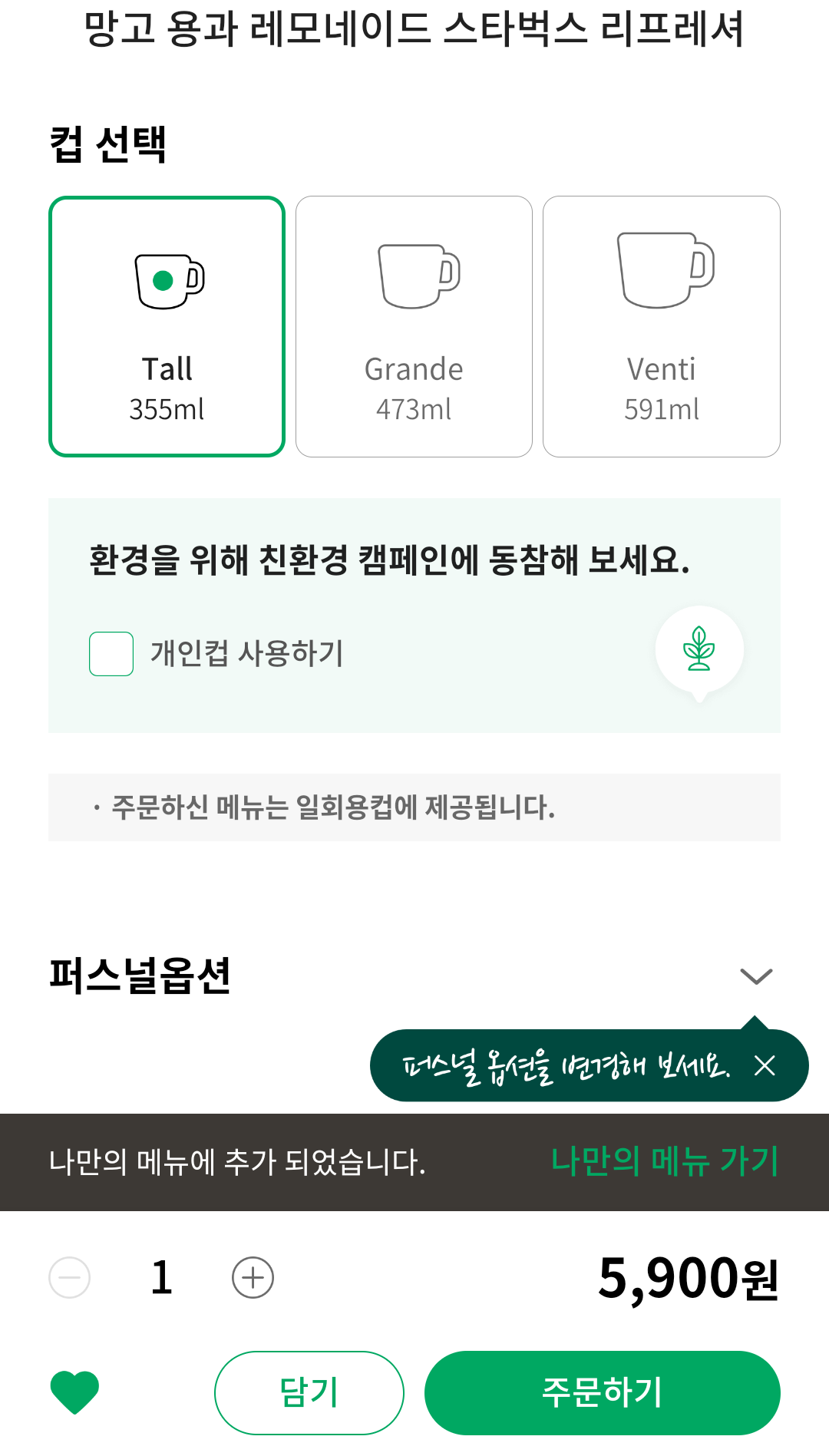Tap the green plant eco campaign icon
Screen dimensions: 829x1456
[699, 650]
